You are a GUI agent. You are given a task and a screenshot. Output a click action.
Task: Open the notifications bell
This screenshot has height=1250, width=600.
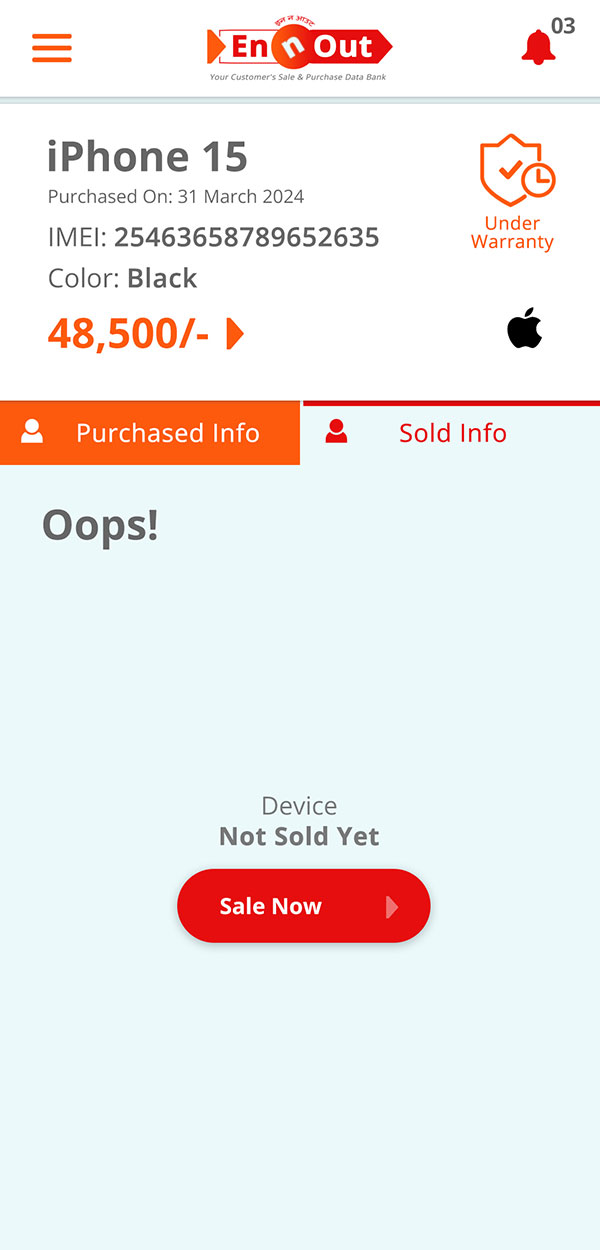coord(538,47)
